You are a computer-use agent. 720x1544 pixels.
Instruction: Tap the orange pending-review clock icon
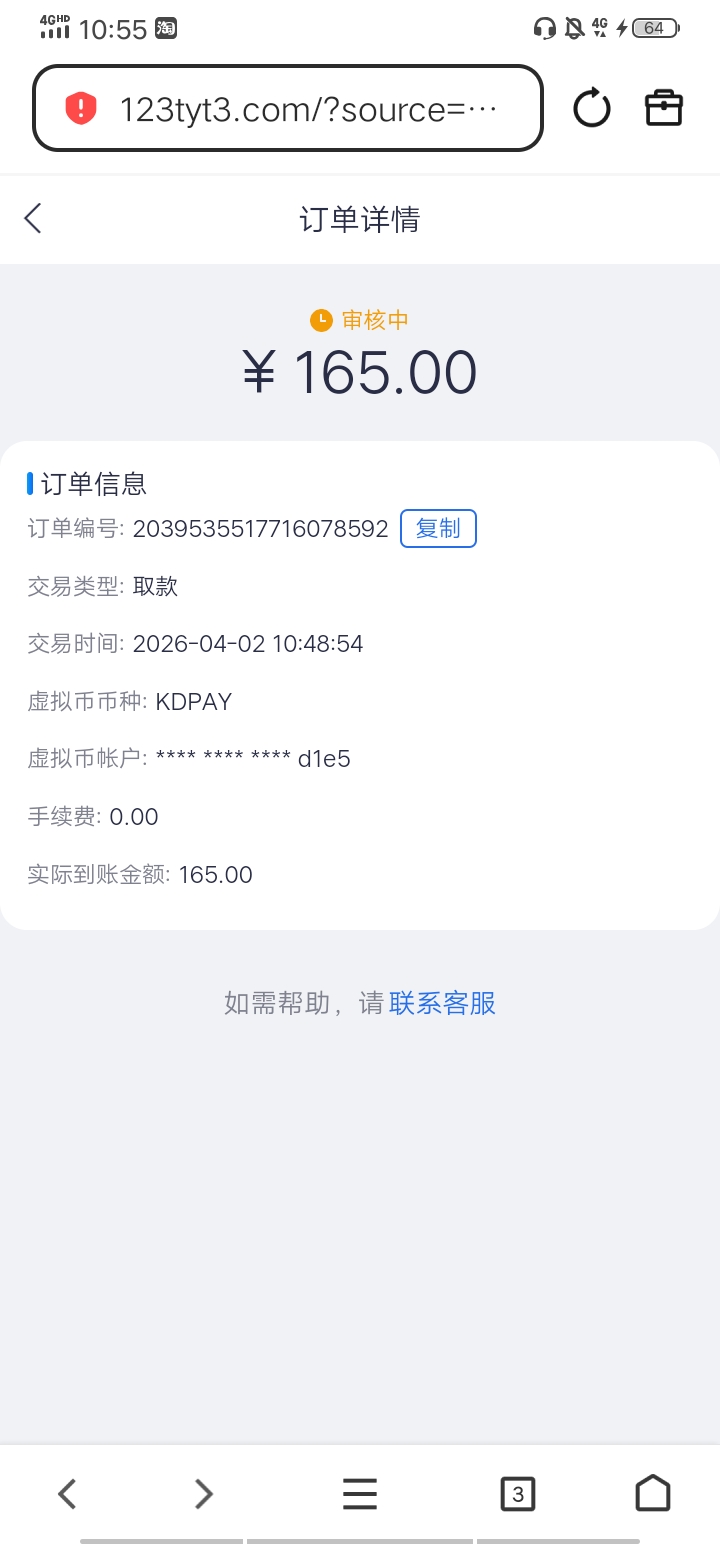tap(320, 321)
